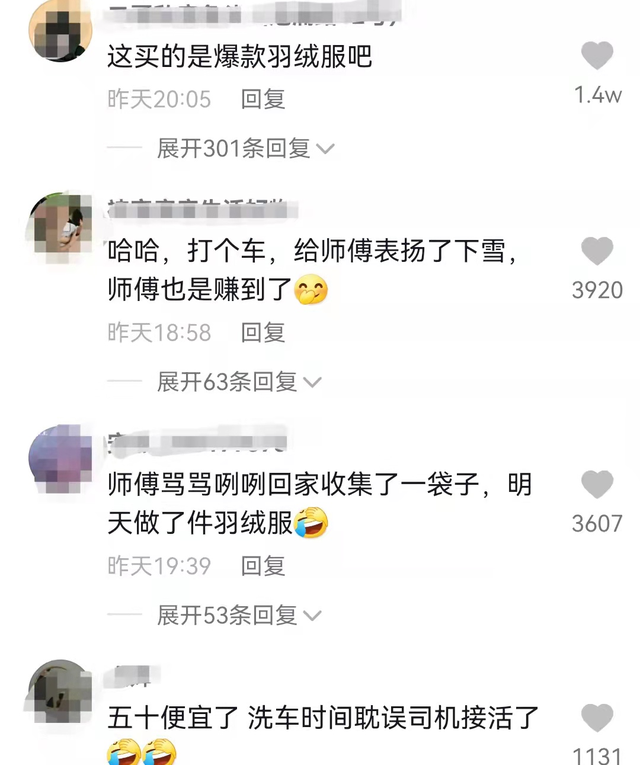Like the comment about 师傅骂骂咧咧

(597, 485)
